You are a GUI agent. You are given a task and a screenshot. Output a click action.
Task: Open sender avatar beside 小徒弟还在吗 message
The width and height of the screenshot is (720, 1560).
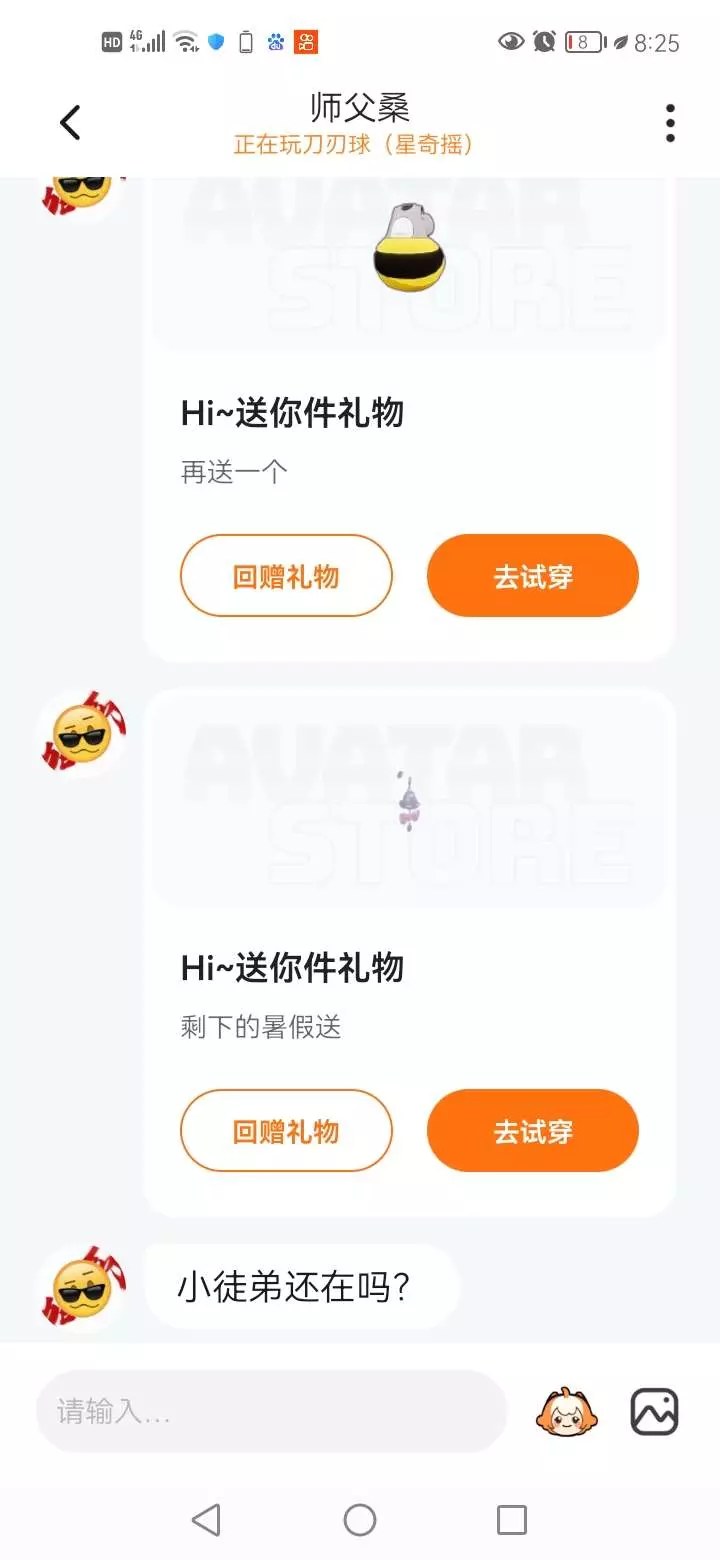(82, 1288)
